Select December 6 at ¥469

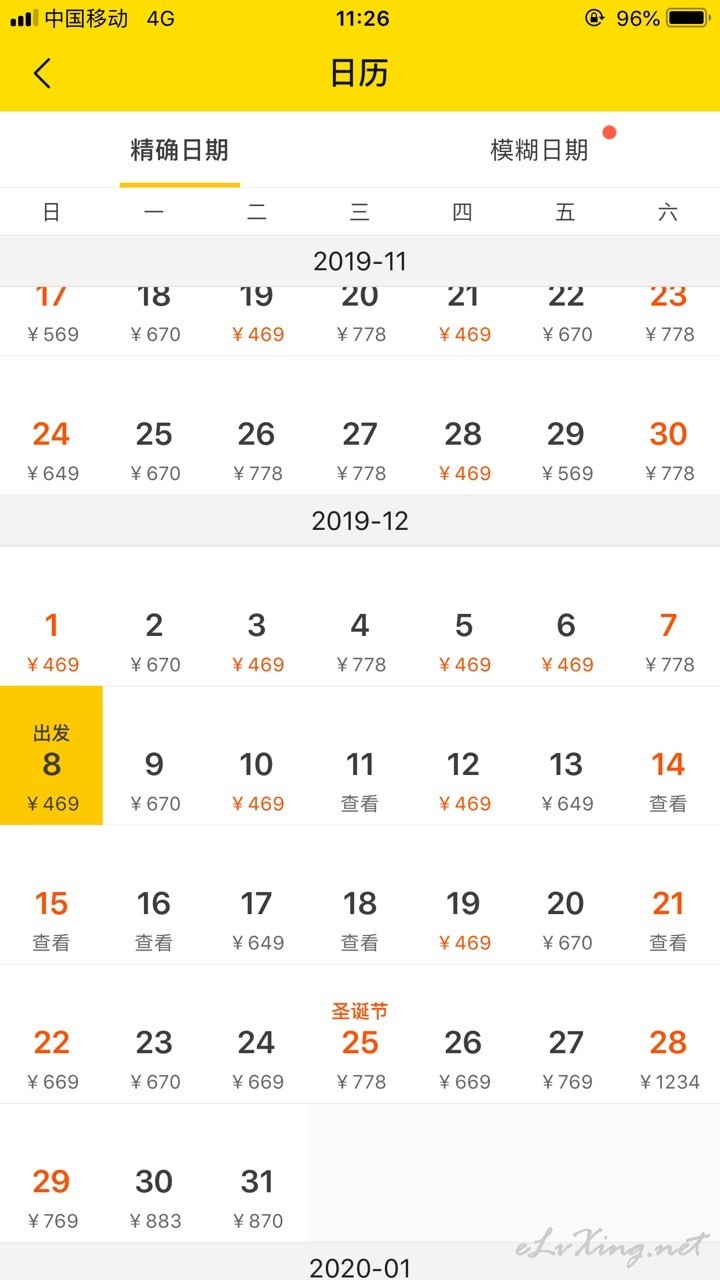click(x=566, y=641)
